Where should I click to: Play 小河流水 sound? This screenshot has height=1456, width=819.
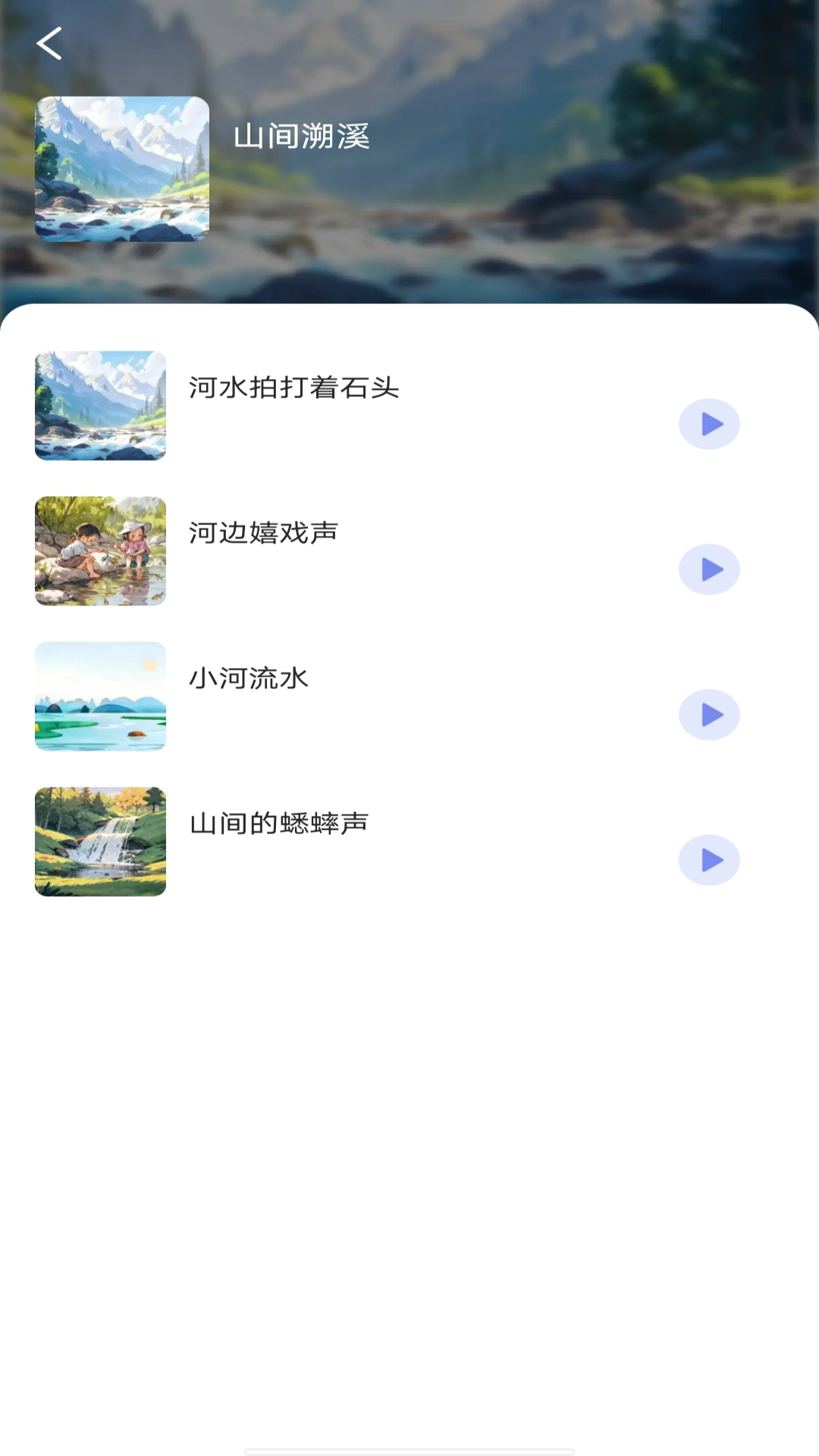click(x=709, y=715)
